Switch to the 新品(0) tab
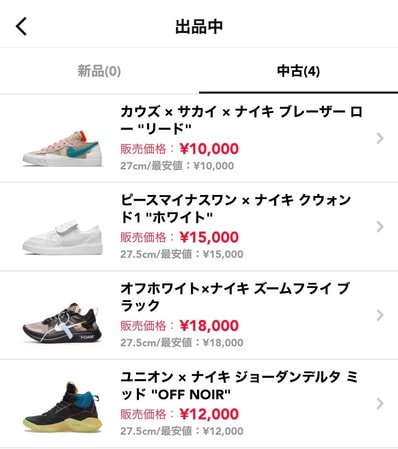 coord(99,71)
